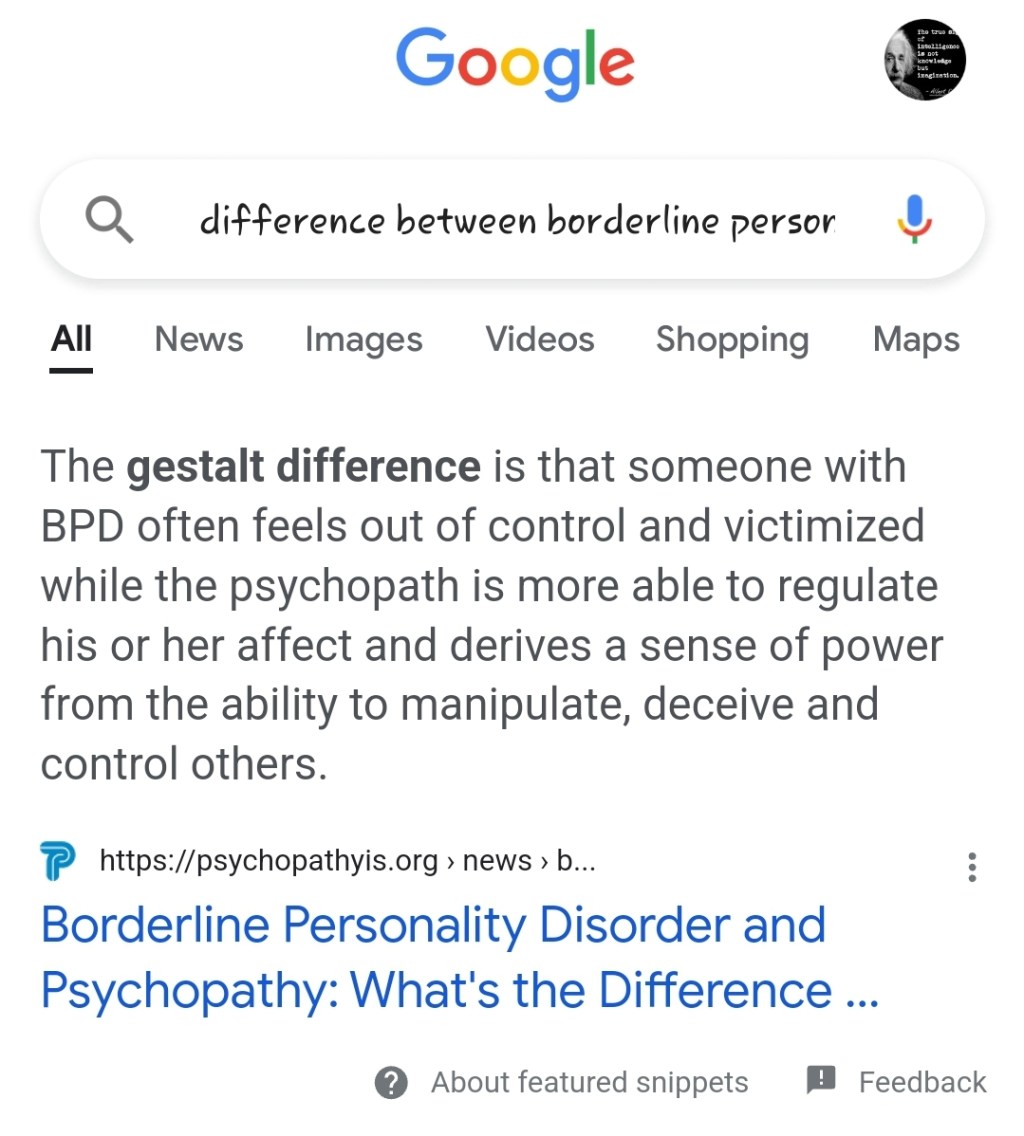Viewport: 1024px width, 1136px height.
Task: Switch to the Videos tab
Action: [x=540, y=340]
